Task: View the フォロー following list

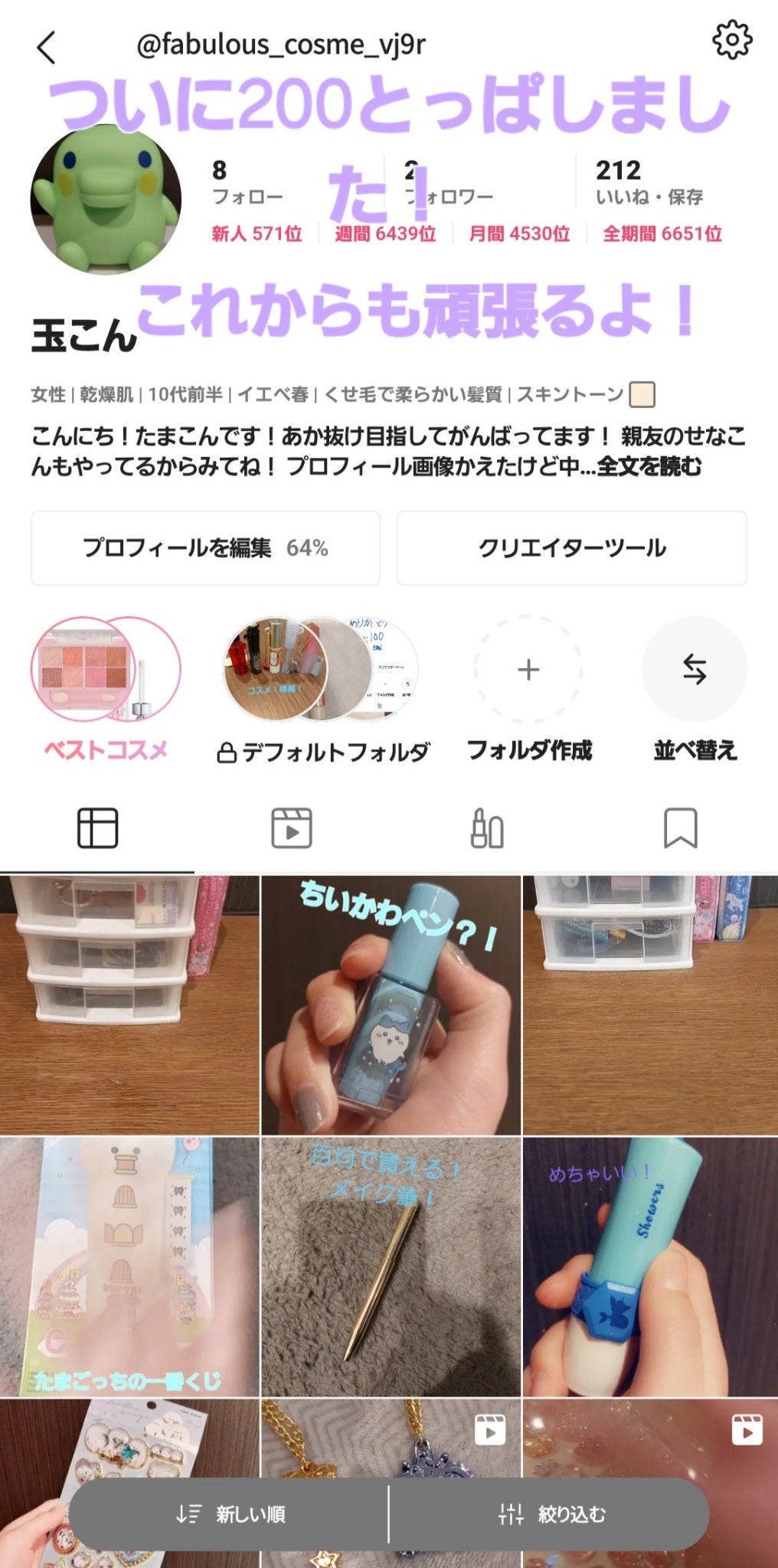Action: [247, 182]
